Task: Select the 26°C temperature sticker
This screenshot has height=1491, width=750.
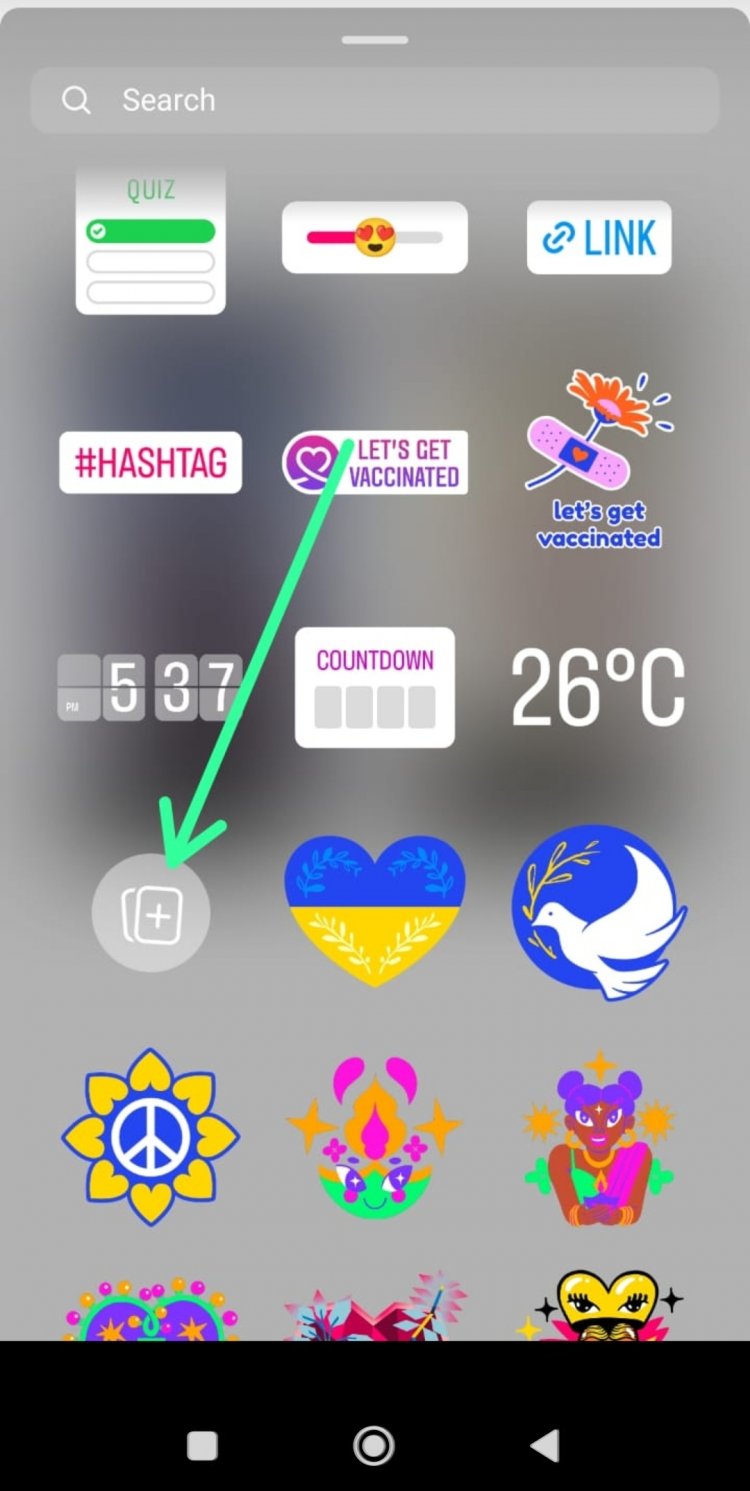Action: 599,688
